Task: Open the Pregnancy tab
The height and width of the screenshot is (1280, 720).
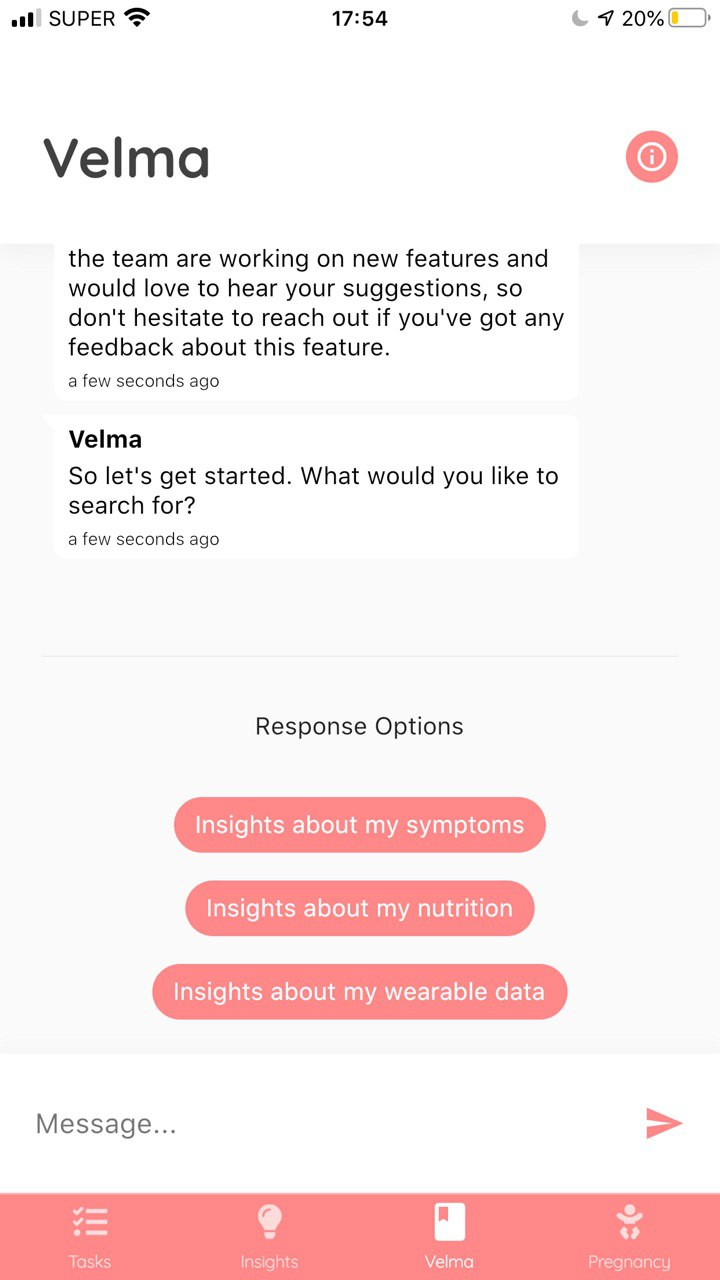Action: tap(629, 1237)
